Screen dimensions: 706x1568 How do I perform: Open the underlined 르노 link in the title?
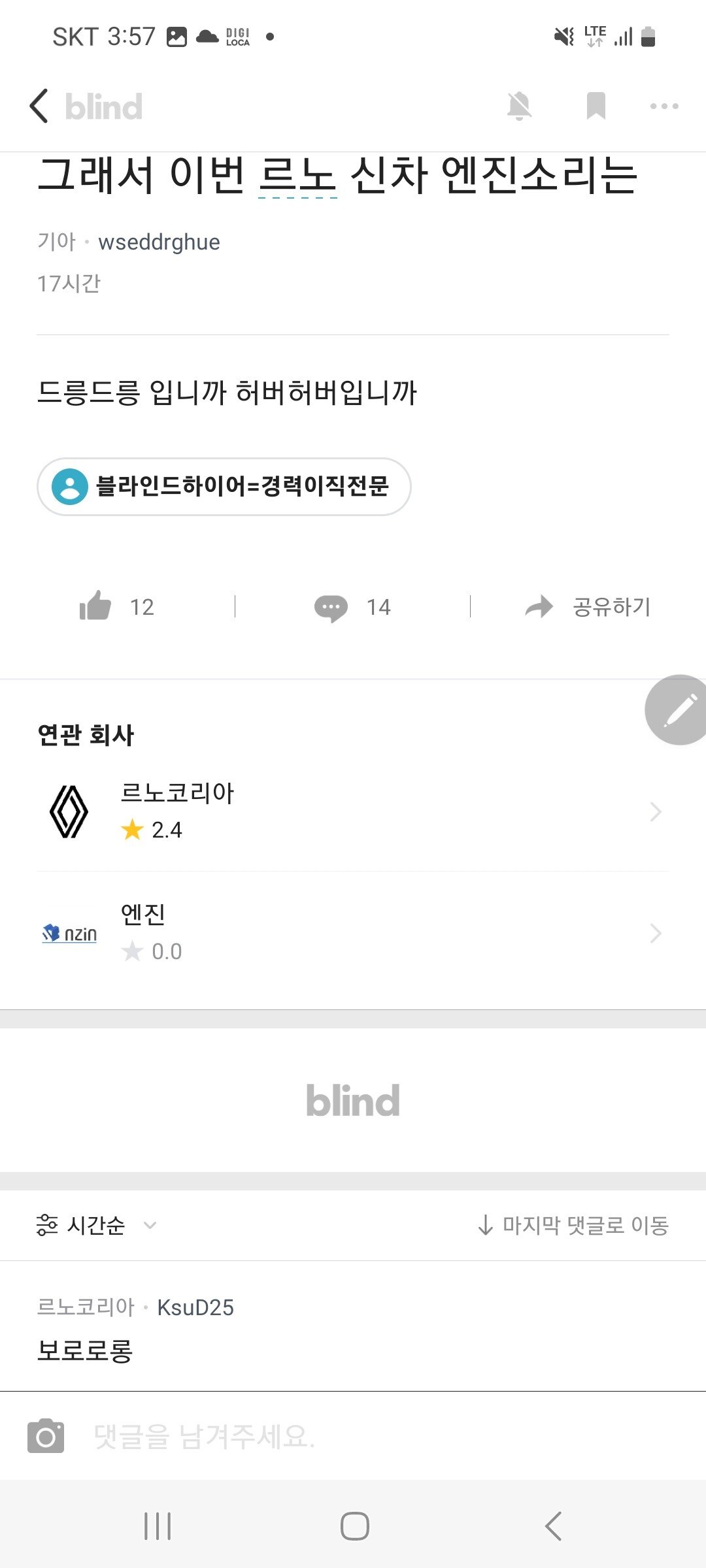297,176
